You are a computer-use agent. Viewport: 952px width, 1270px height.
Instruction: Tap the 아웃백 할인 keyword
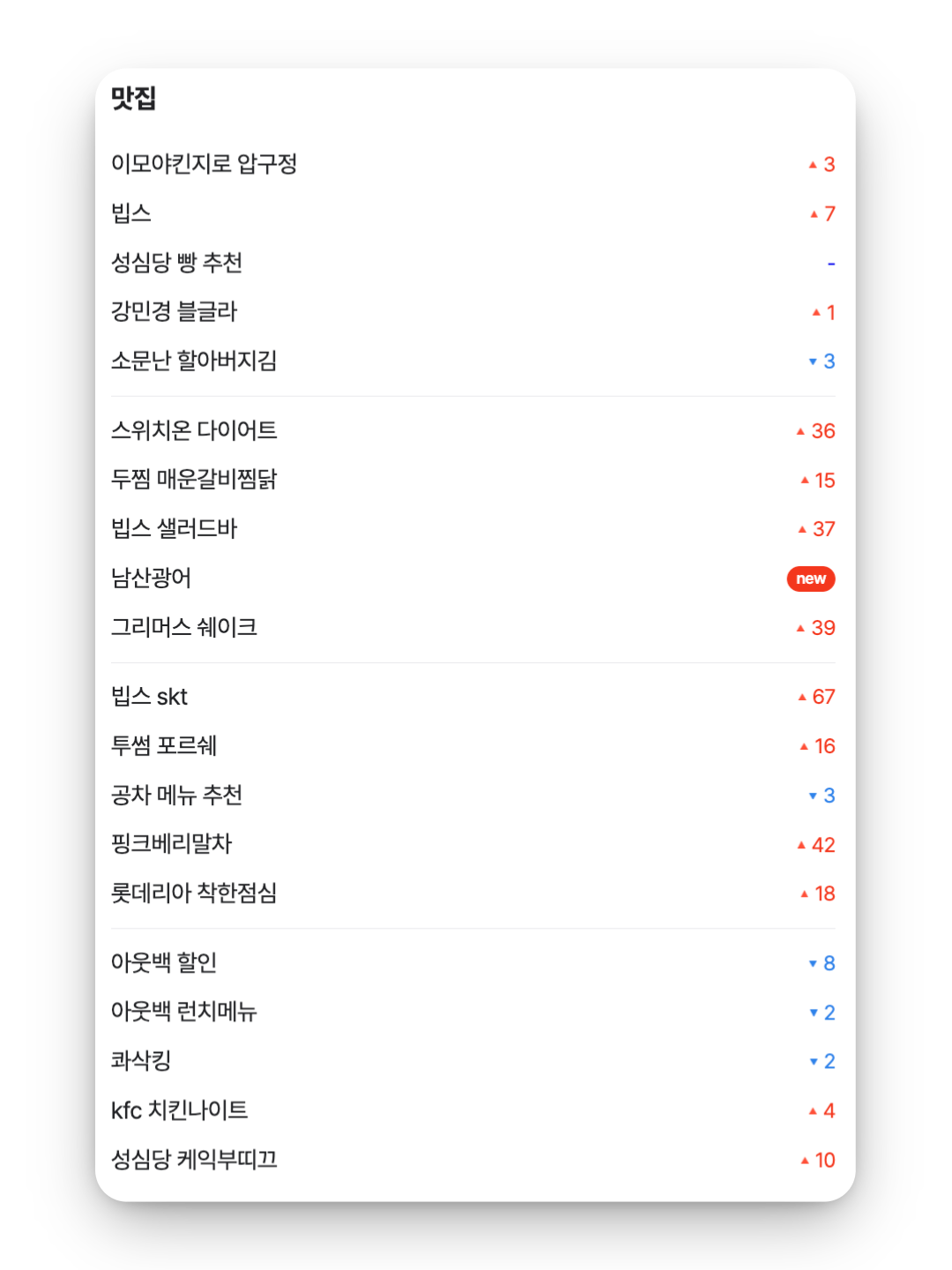pos(164,963)
